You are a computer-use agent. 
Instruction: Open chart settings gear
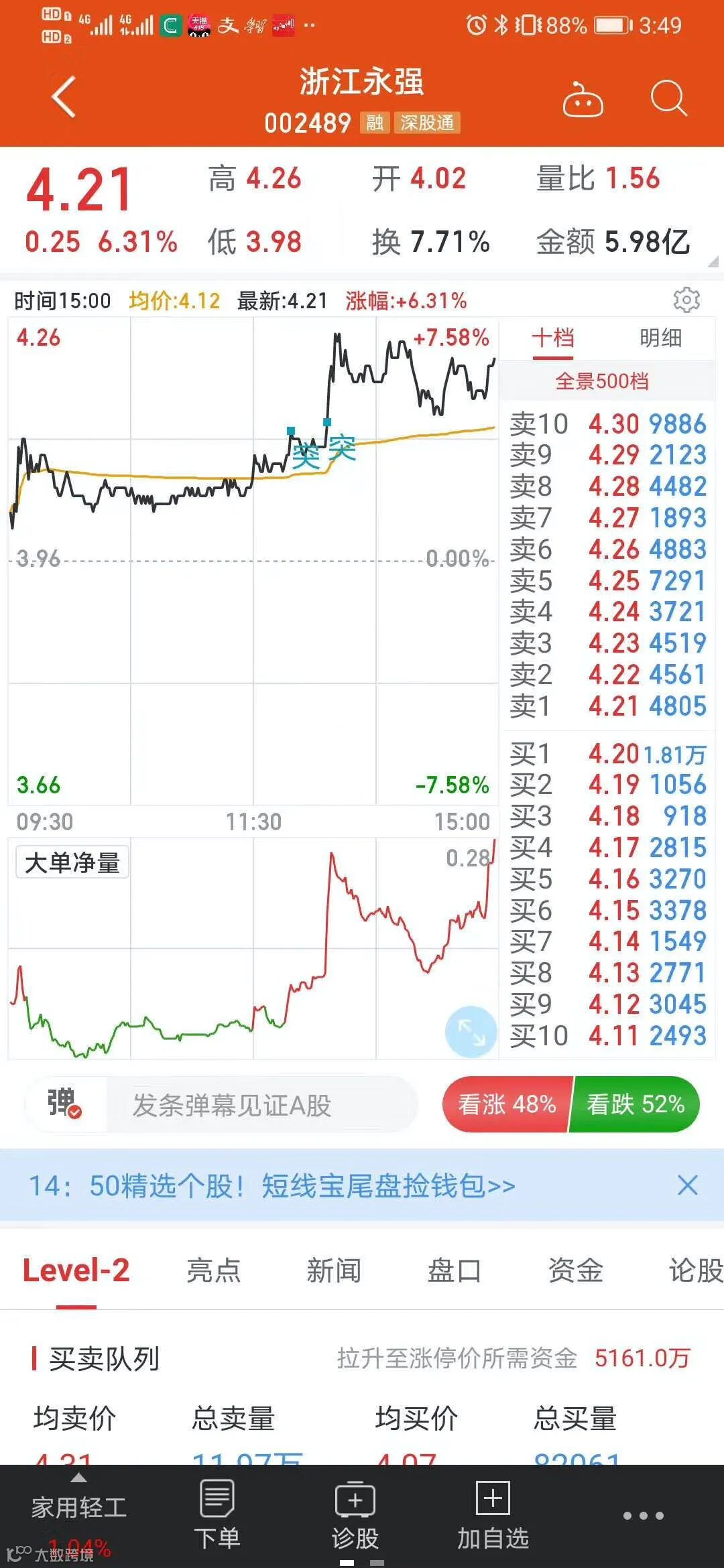pyautogui.click(x=686, y=300)
